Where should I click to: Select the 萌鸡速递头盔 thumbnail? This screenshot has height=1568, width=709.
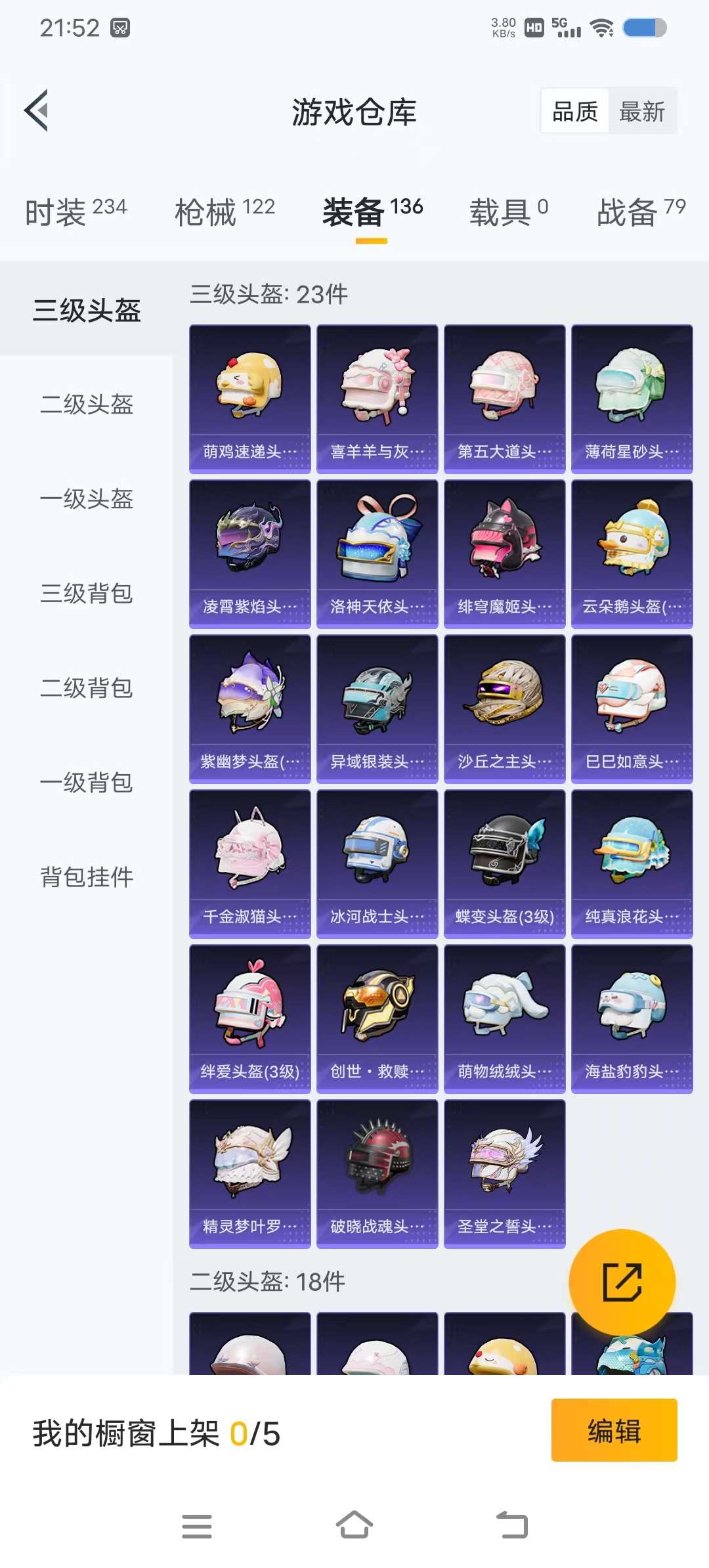tap(249, 396)
